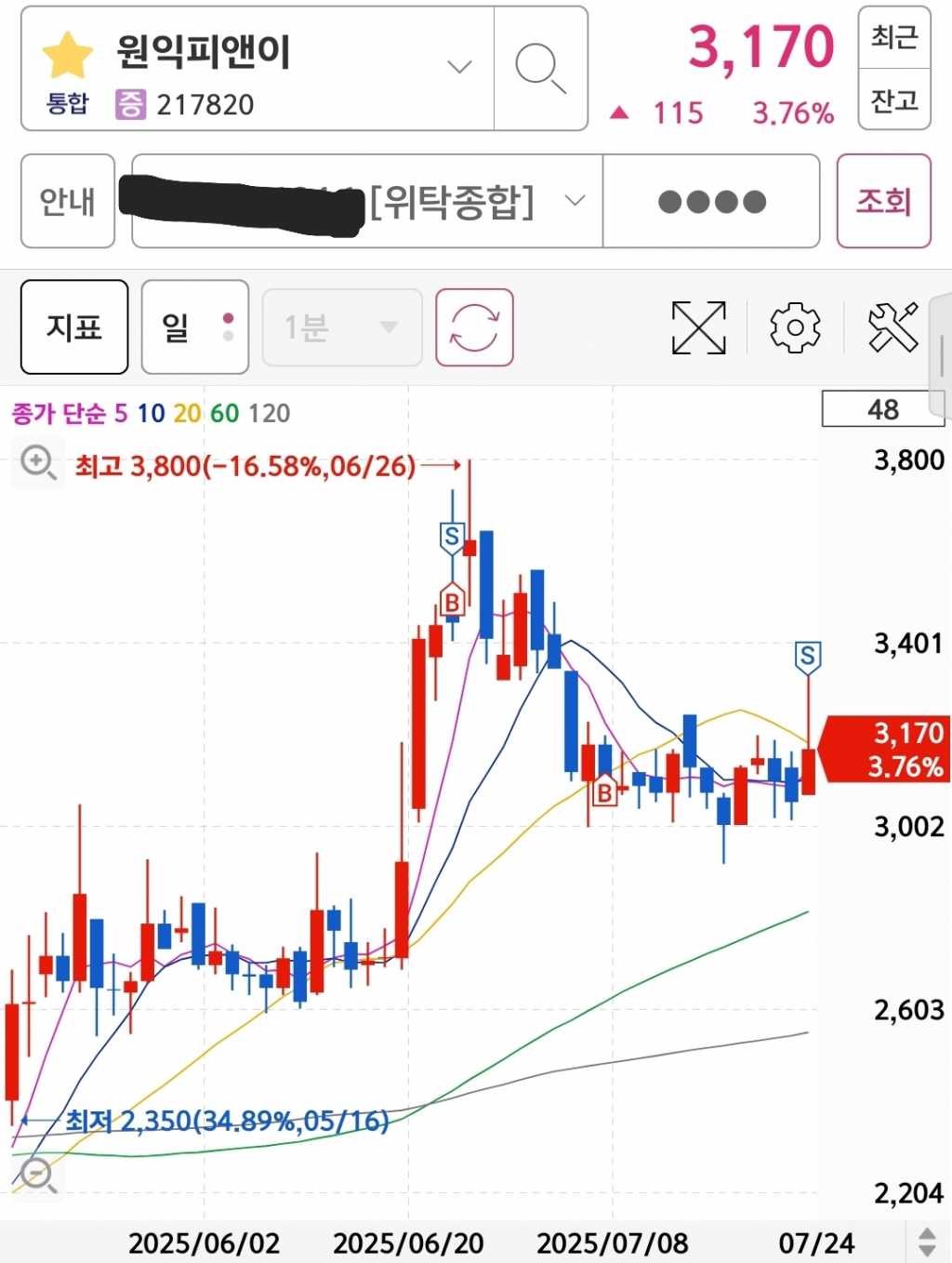Expand the 위탁종합 account dropdown
The height and width of the screenshot is (1263, 952).
point(575,201)
